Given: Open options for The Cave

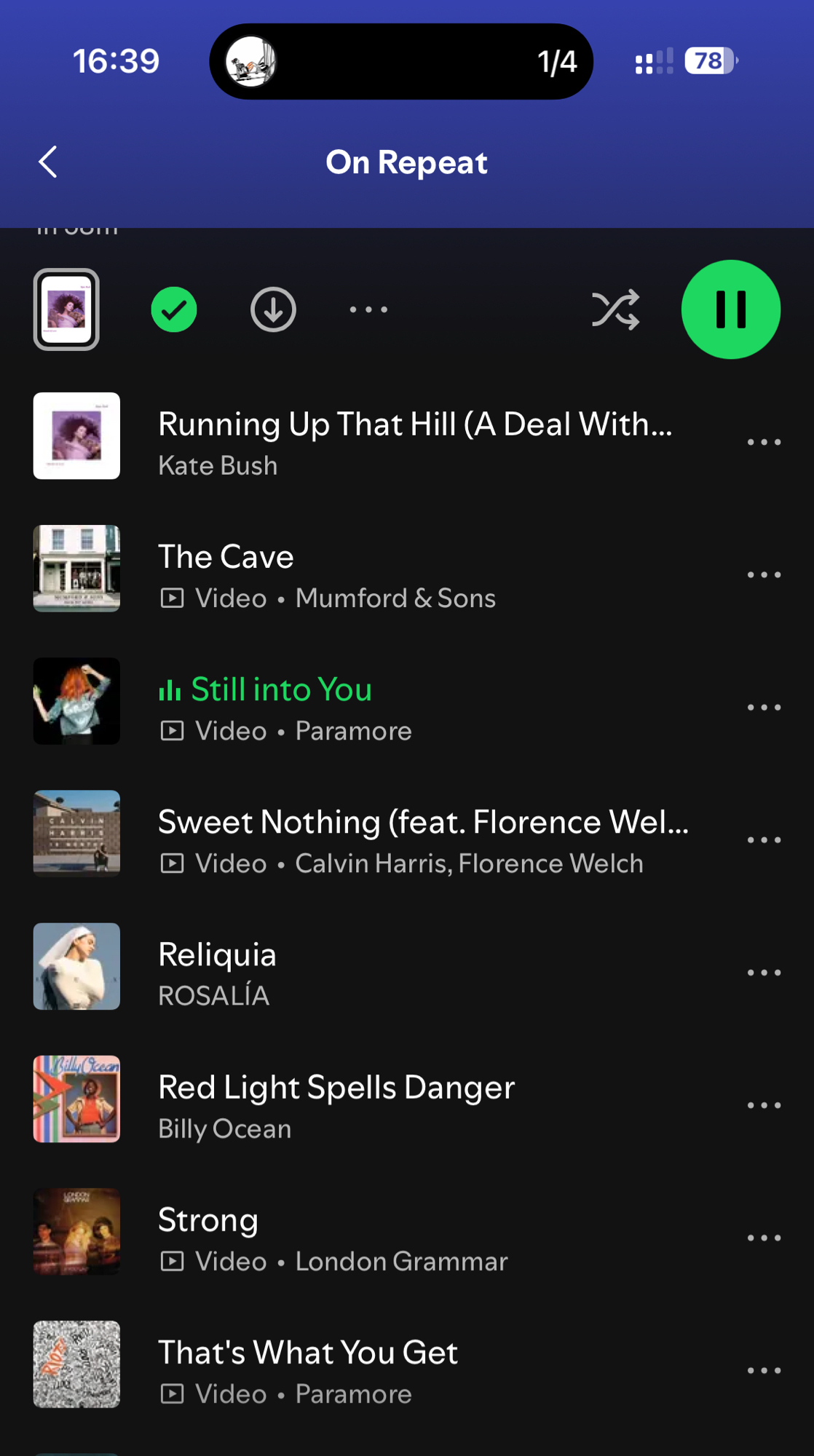Looking at the screenshot, I should point(764,574).
